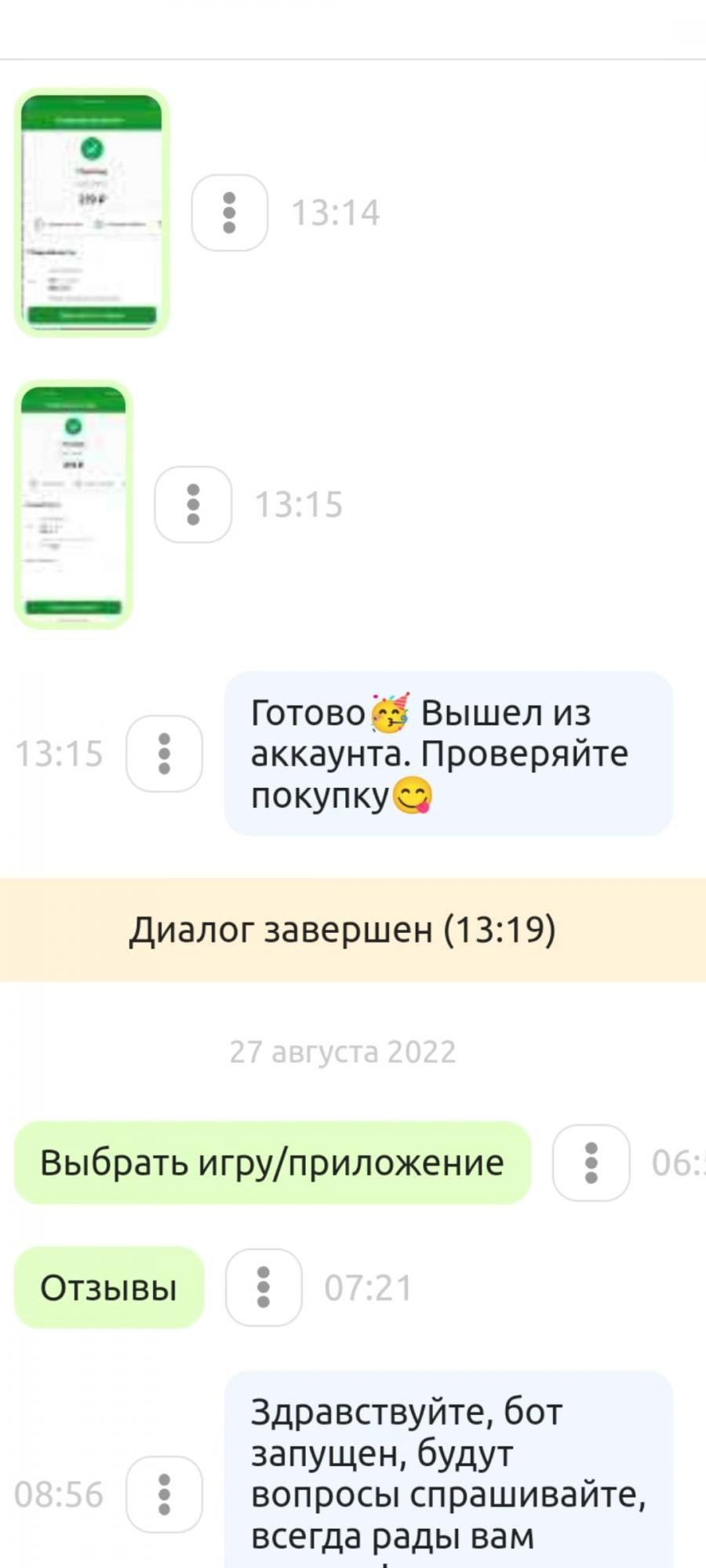The width and height of the screenshot is (706, 1568).
Task: Open the options menu for the 13:15 image
Action: click(x=193, y=504)
